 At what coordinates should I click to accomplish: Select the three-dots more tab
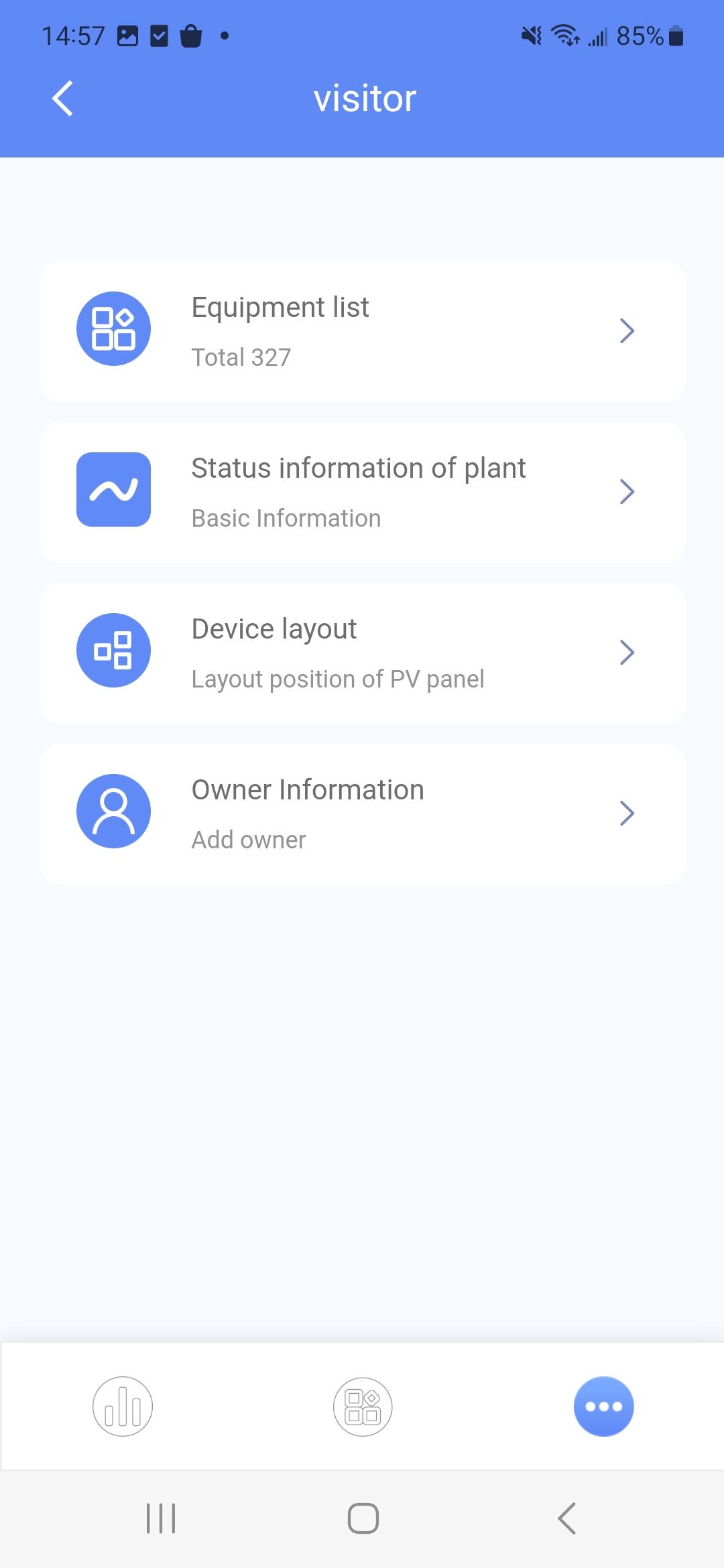[x=603, y=1407]
